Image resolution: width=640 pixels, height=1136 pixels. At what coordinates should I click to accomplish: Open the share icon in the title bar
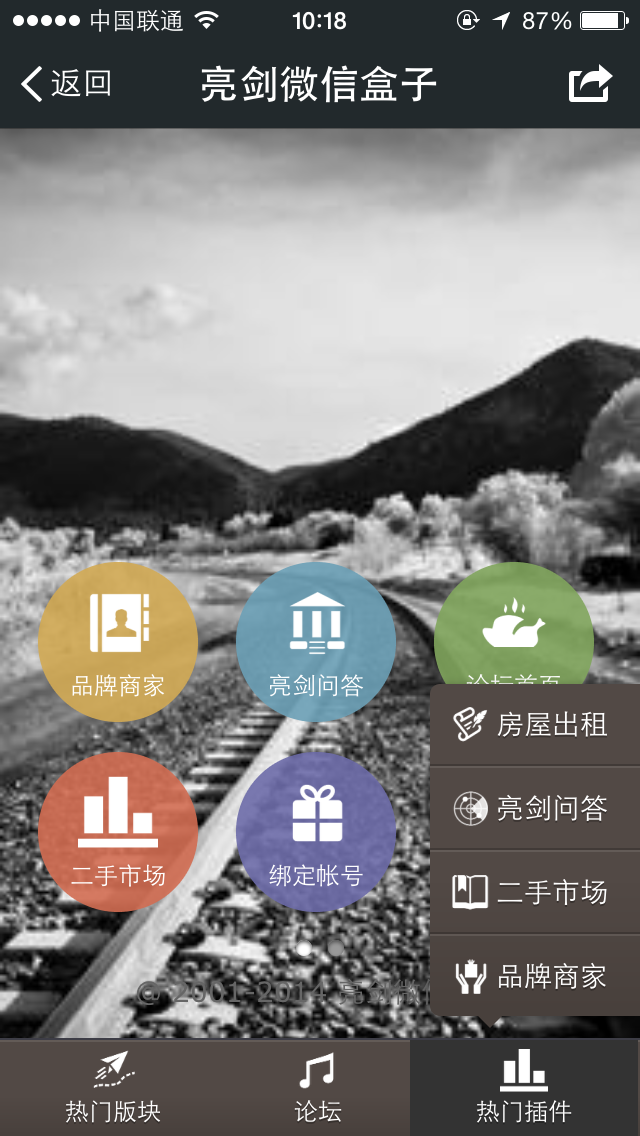(x=589, y=84)
